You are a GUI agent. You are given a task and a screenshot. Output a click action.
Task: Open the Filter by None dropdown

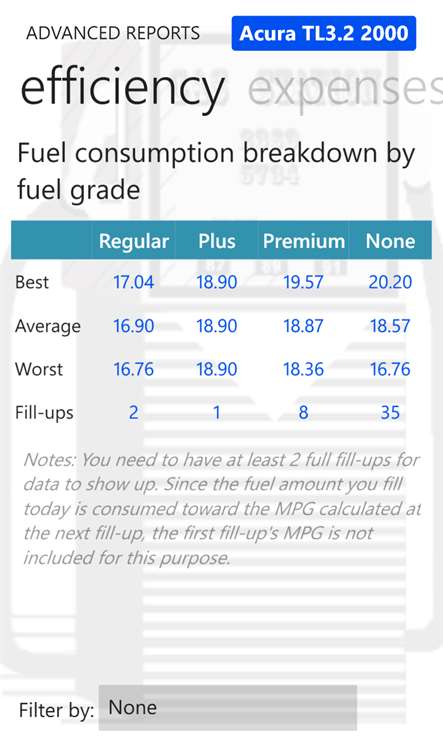pyautogui.click(x=227, y=708)
